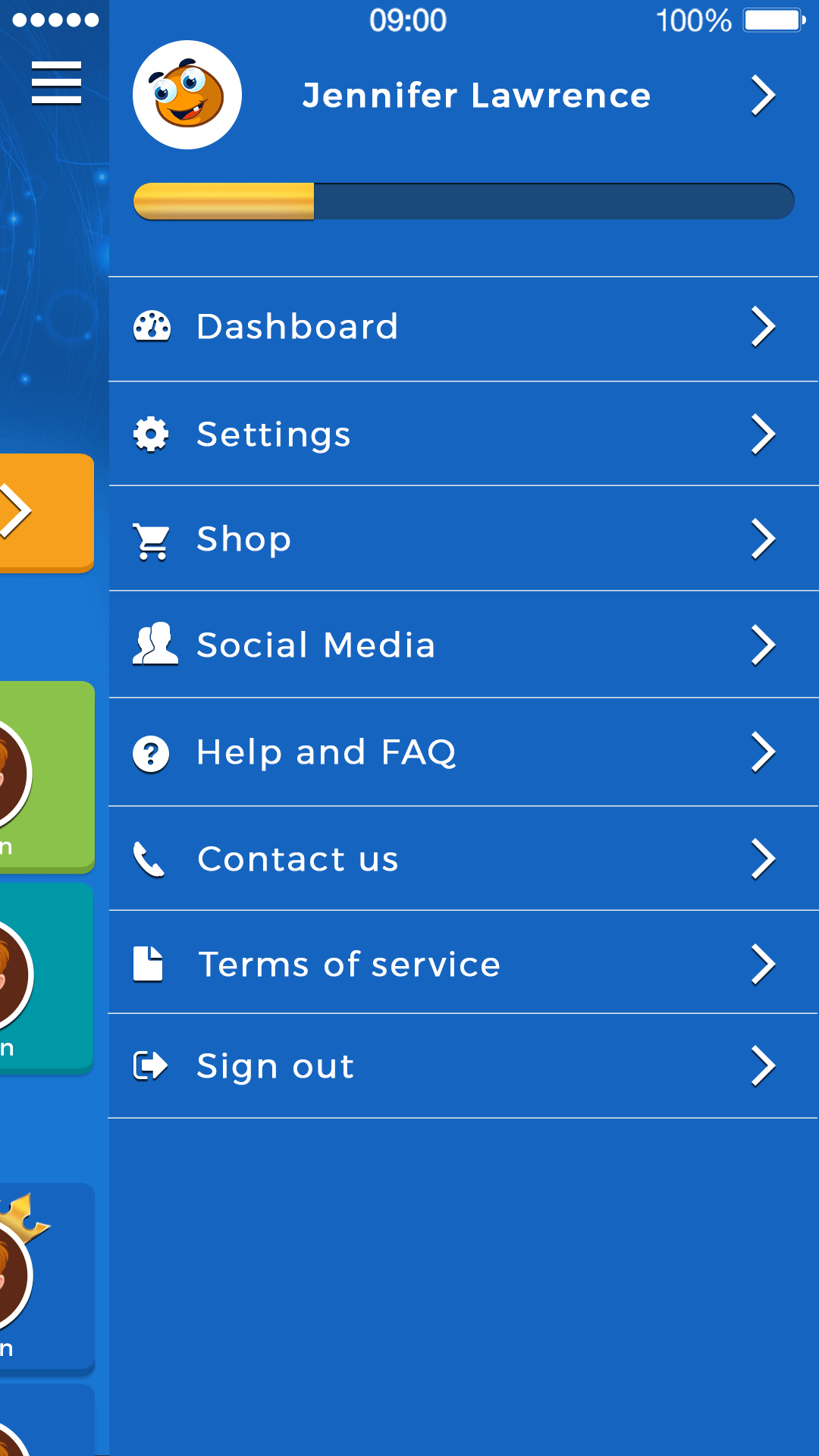Viewport: 819px width, 1456px height.
Task: Open Jennifer Lawrence's profile
Action: click(x=463, y=96)
